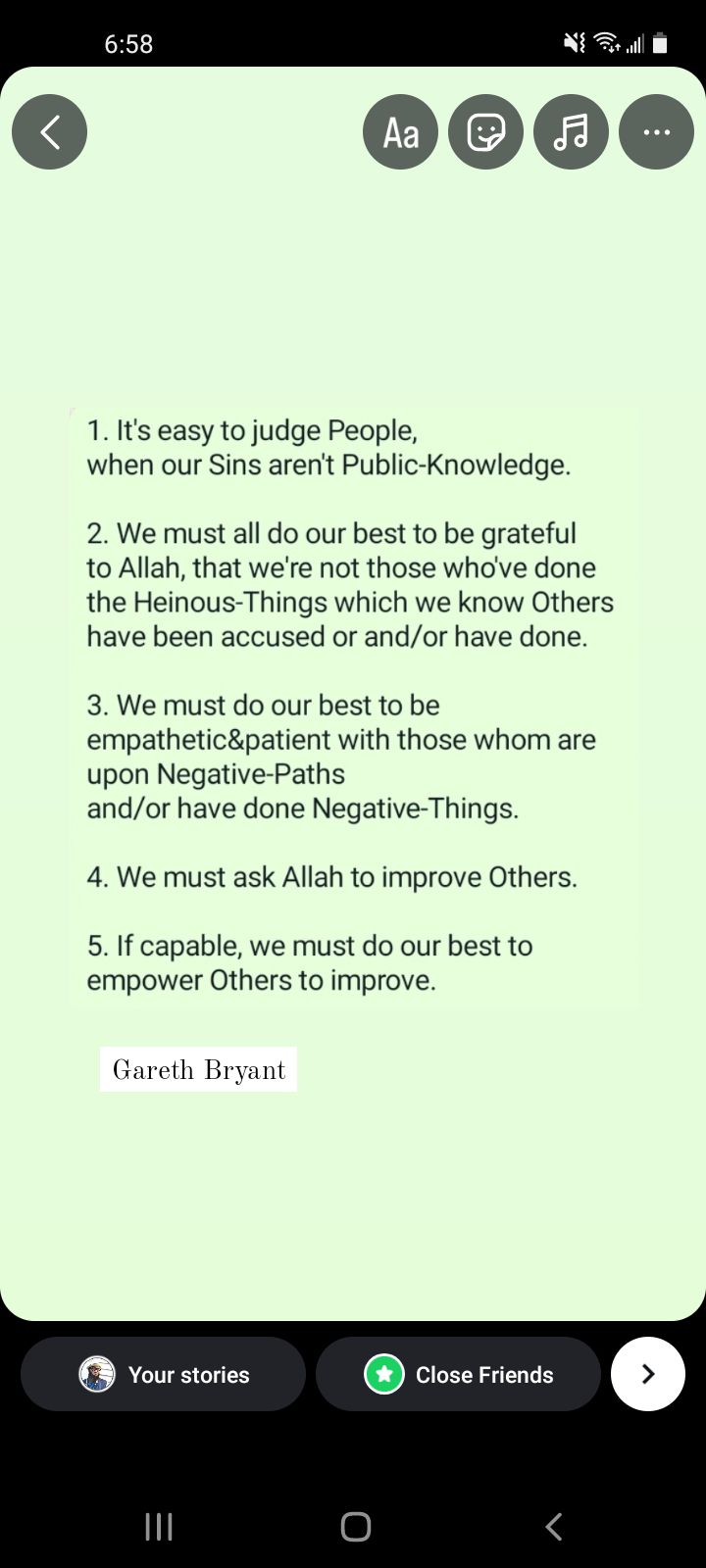This screenshot has width=706, height=1568.
Task: Add text with the Aa tool
Action: coord(400,131)
